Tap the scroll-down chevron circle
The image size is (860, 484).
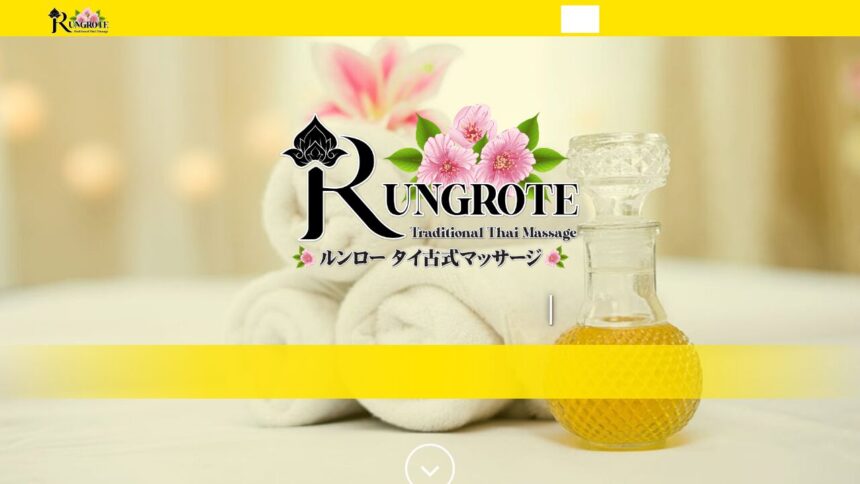tap(430, 468)
